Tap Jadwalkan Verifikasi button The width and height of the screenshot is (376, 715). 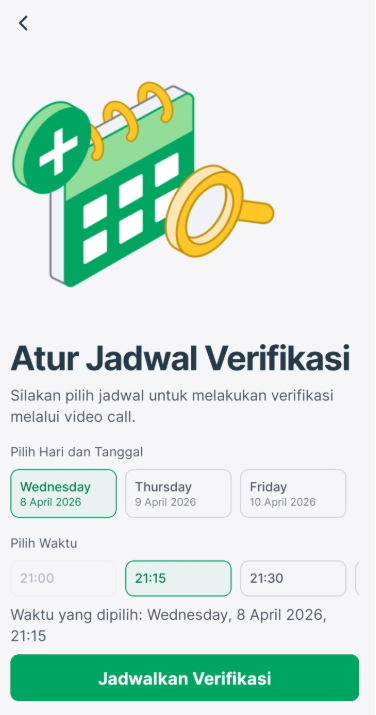185,678
